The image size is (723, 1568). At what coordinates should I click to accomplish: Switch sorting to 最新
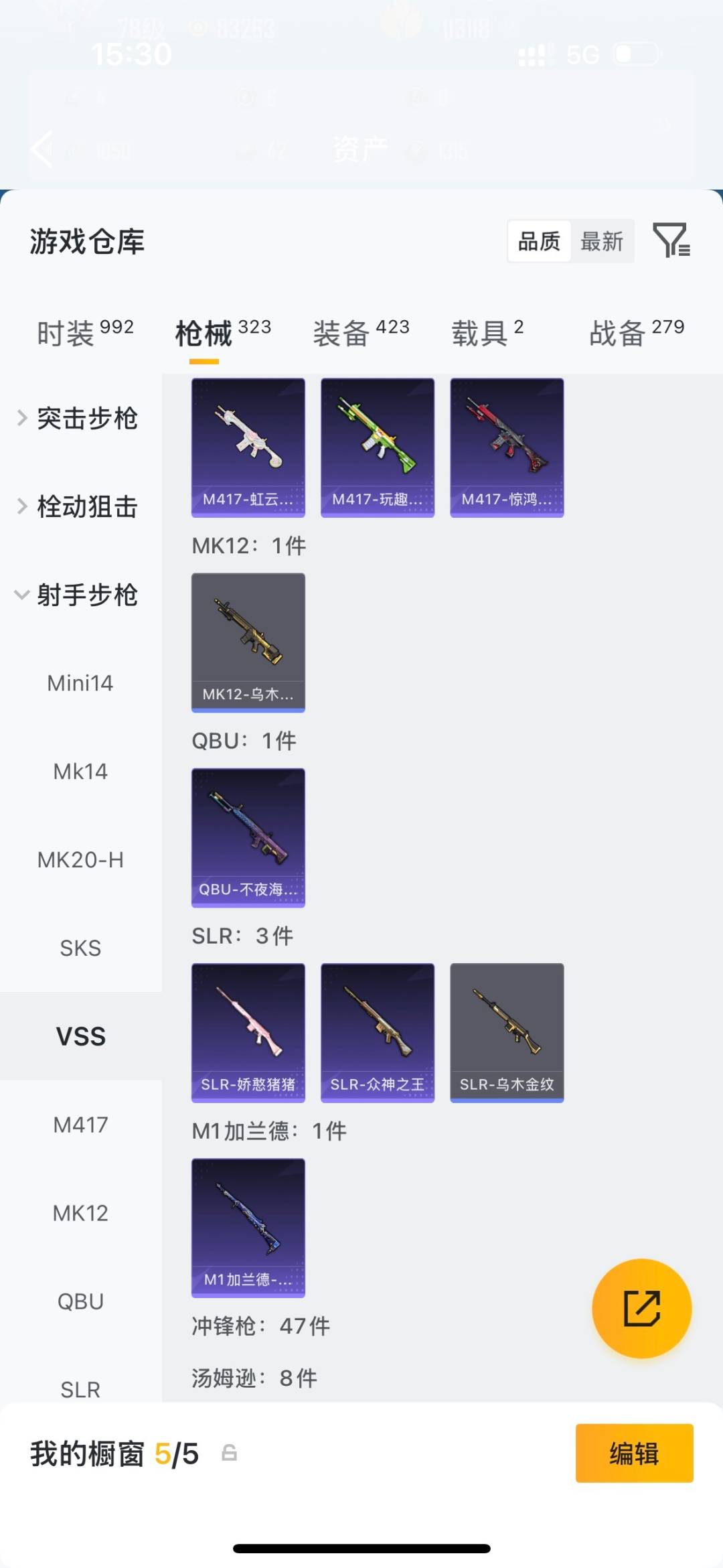602,241
